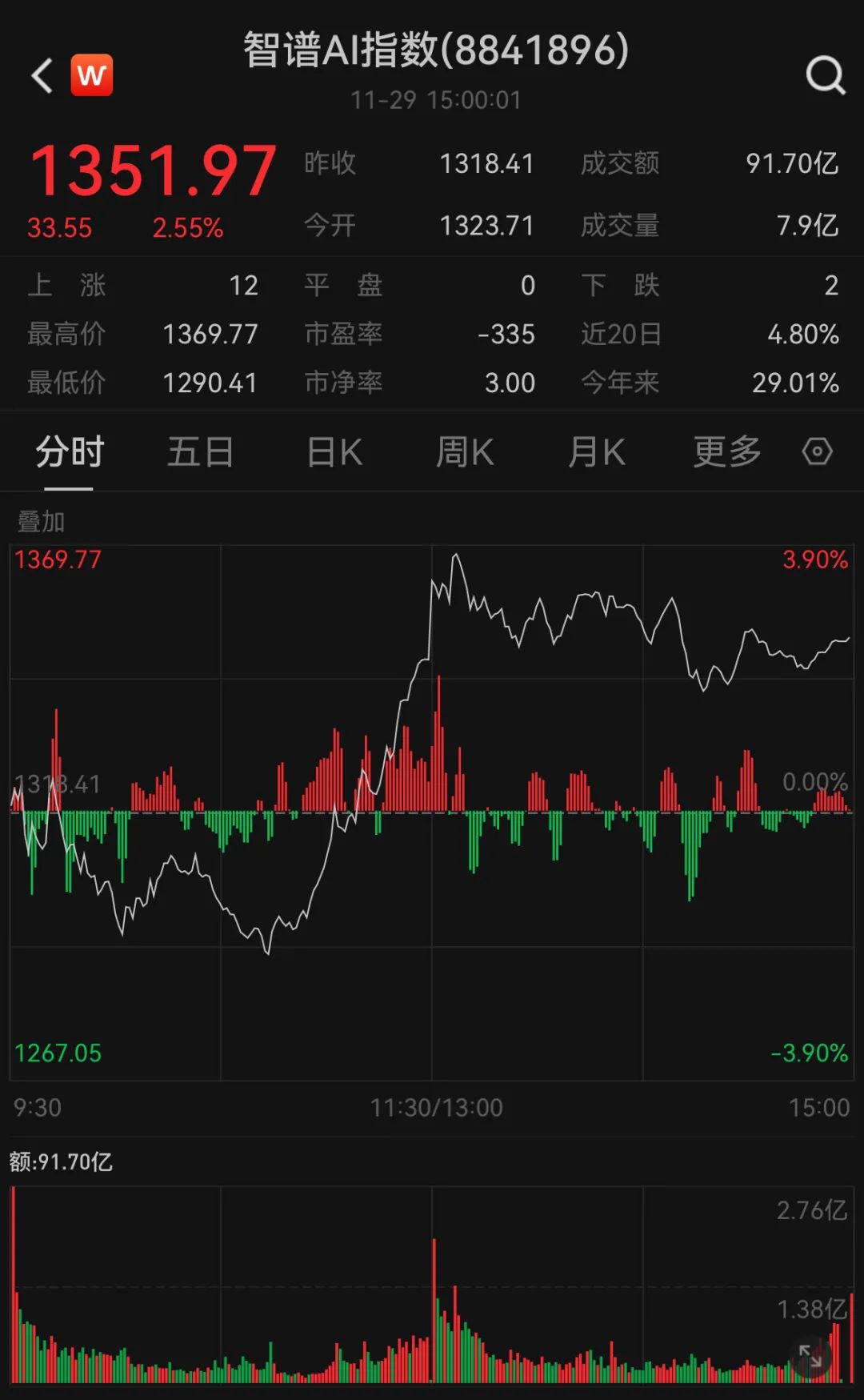This screenshot has width=864, height=1400.
Task: Switch to the 五日 chart tab
Action: [200, 452]
